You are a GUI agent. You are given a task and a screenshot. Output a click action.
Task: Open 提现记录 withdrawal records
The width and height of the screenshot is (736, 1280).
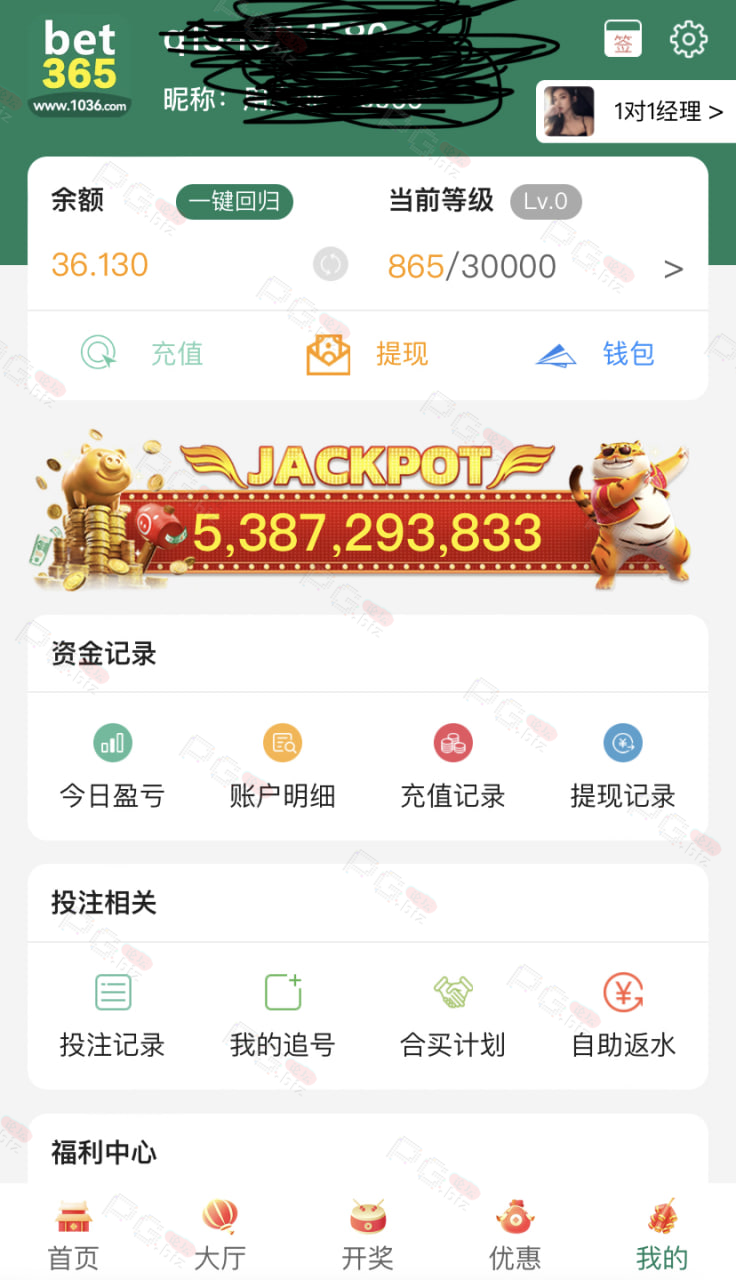[x=623, y=767]
